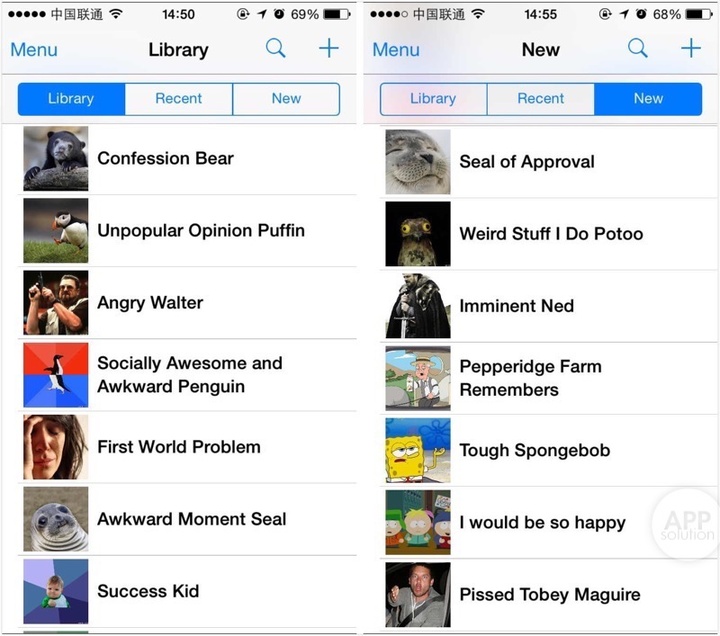Open First World Problem meme
This screenshot has width=720, height=636.
click(x=178, y=447)
